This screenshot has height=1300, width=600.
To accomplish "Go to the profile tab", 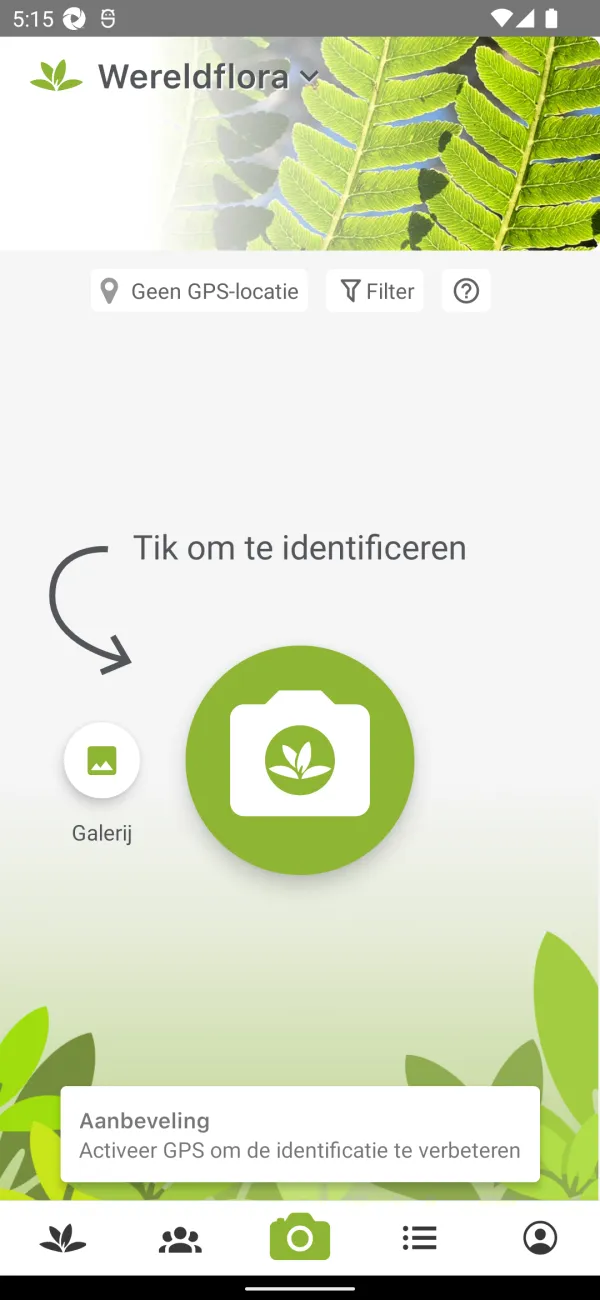I will tap(540, 1239).
